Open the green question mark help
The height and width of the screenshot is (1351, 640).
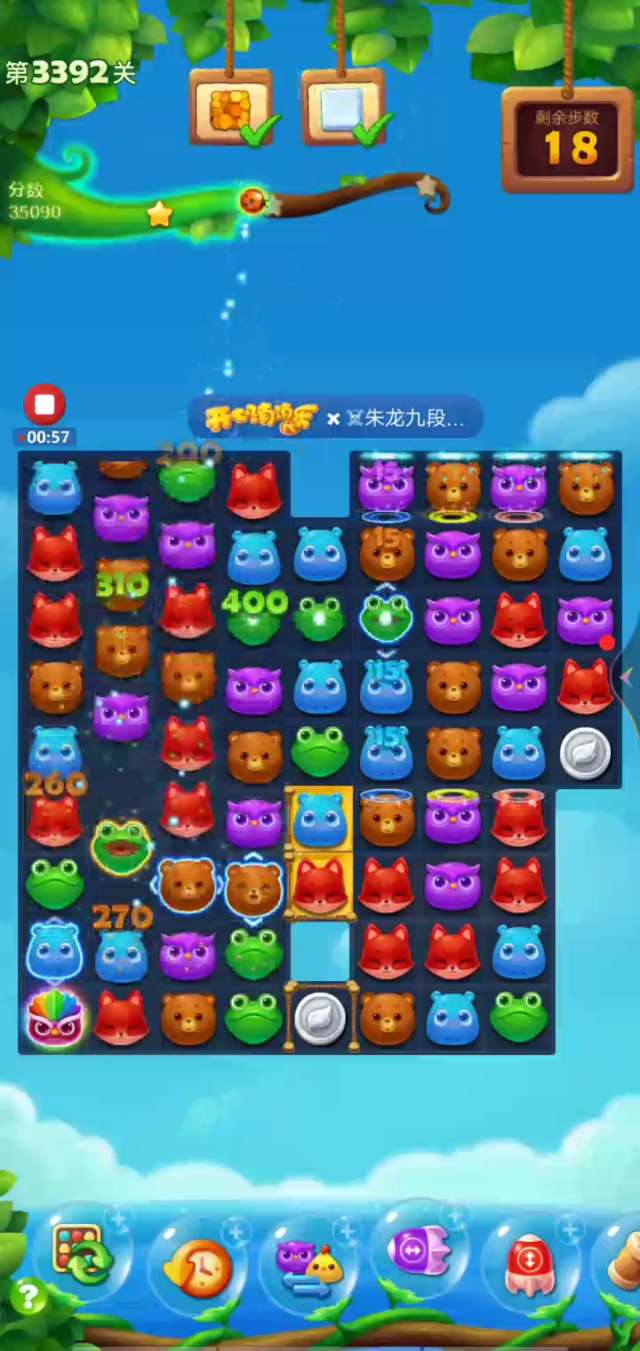pyautogui.click(x=28, y=1297)
